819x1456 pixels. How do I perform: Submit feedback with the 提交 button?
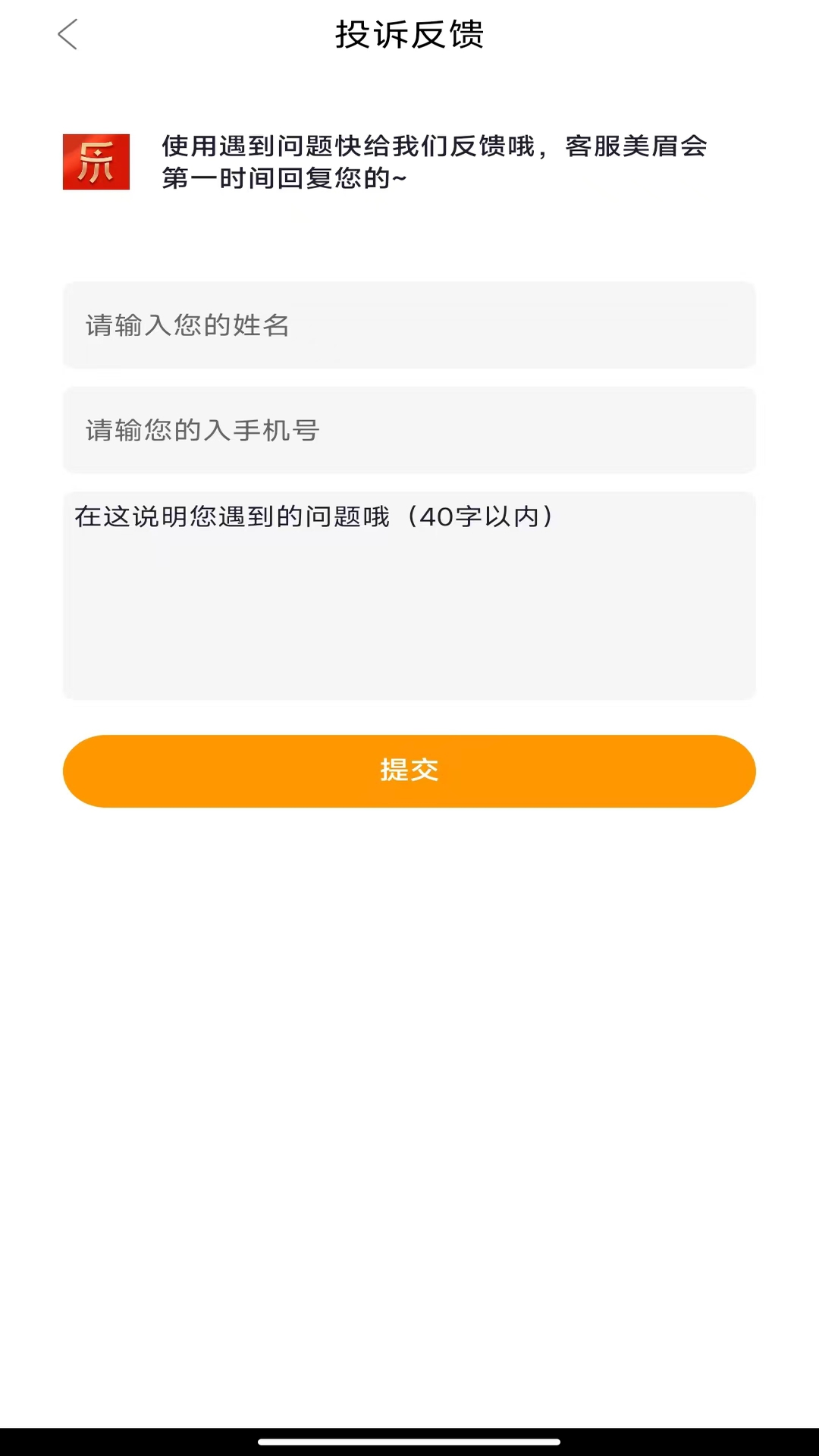point(409,770)
